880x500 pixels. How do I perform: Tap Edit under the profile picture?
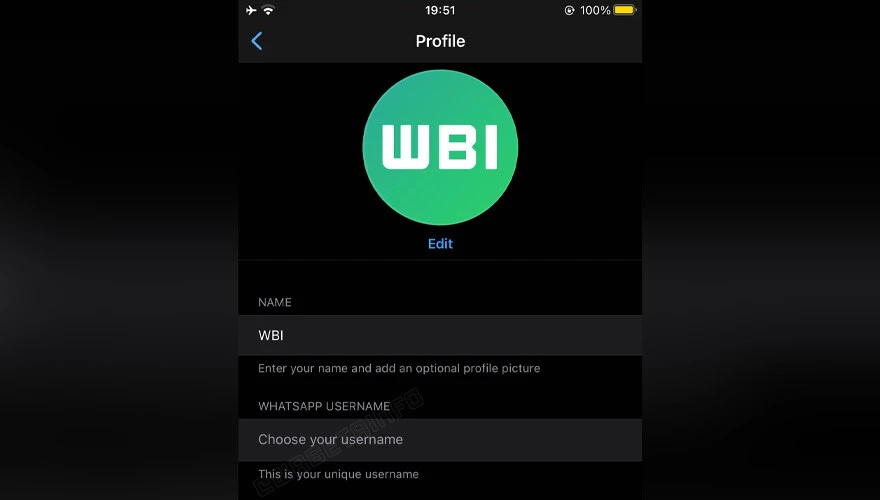(440, 244)
